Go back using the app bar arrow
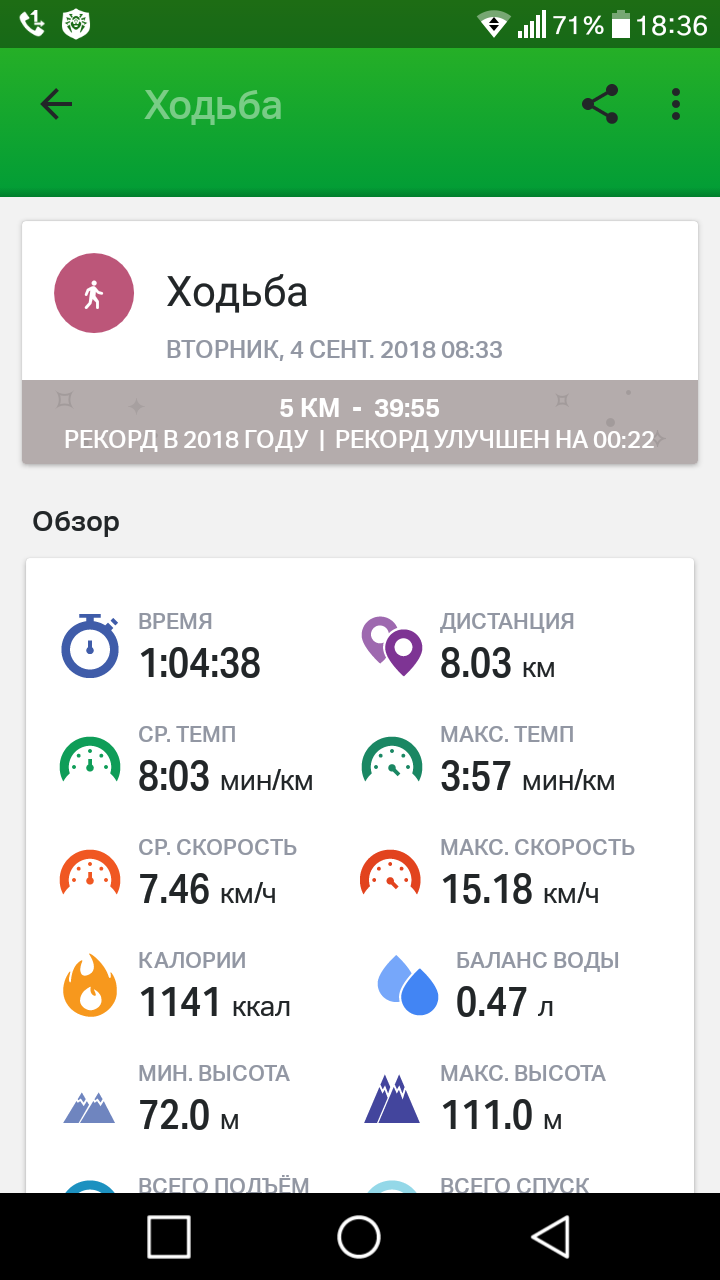 tap(56, 105)
